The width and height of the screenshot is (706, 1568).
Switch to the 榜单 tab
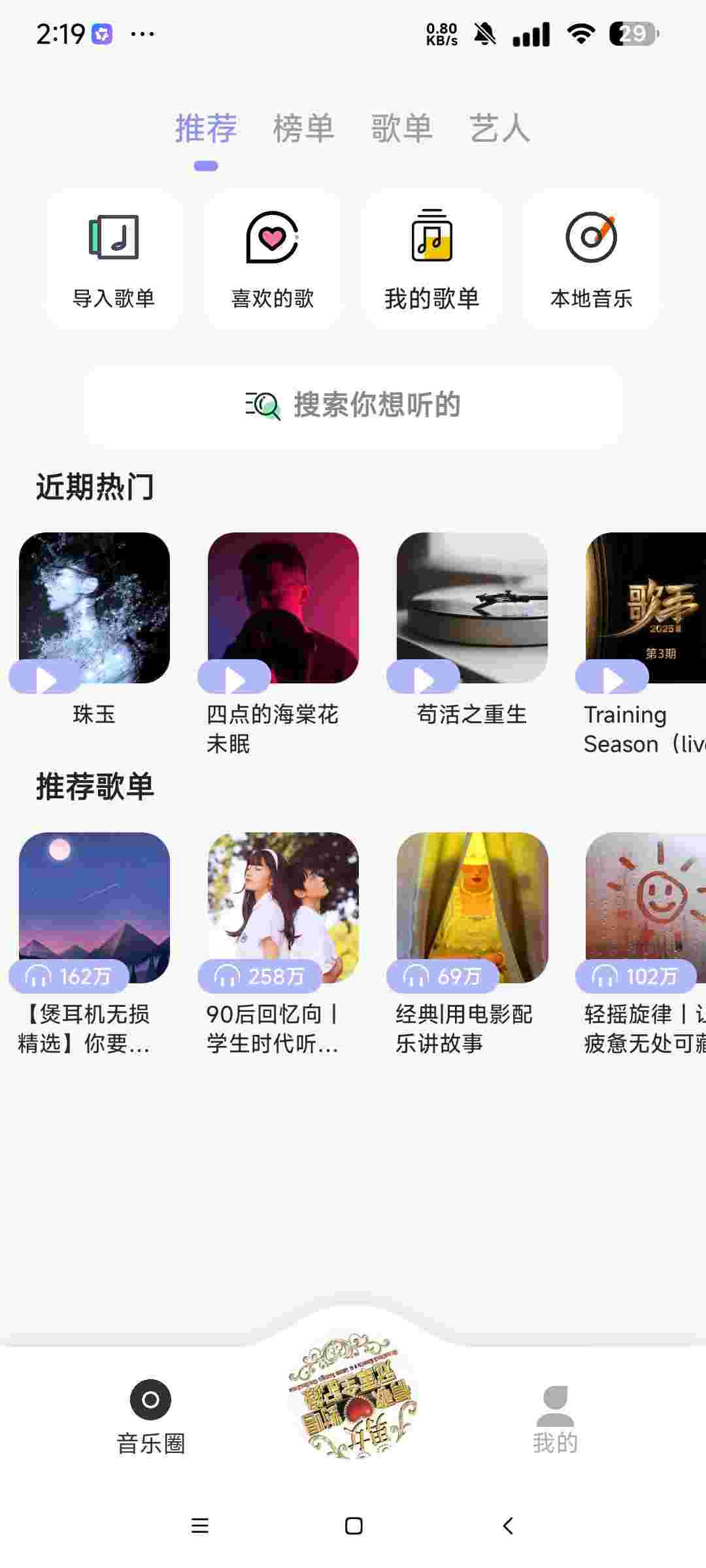(303, 128)
